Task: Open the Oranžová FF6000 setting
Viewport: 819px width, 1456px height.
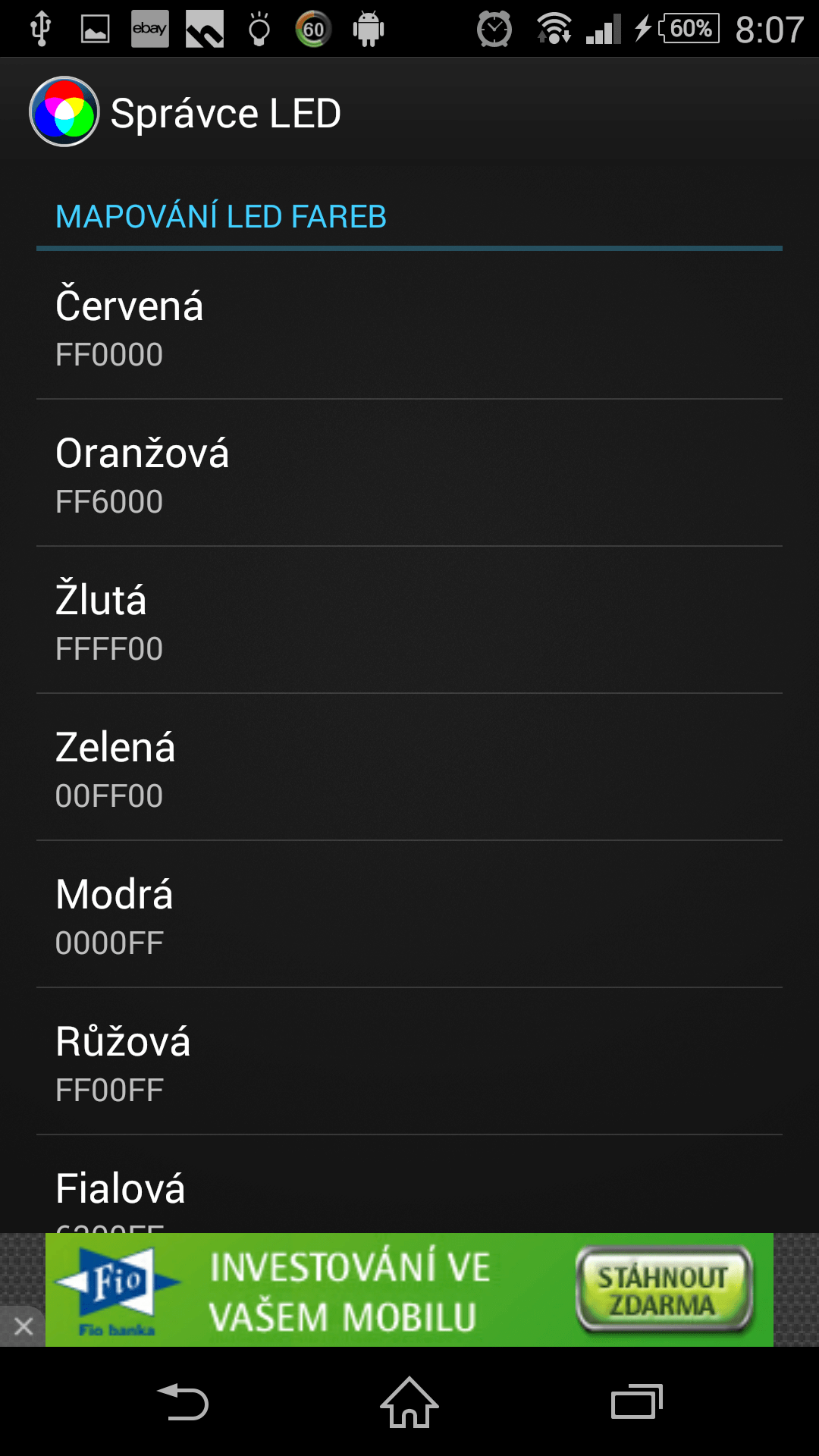Action: (x=409, y=472)
